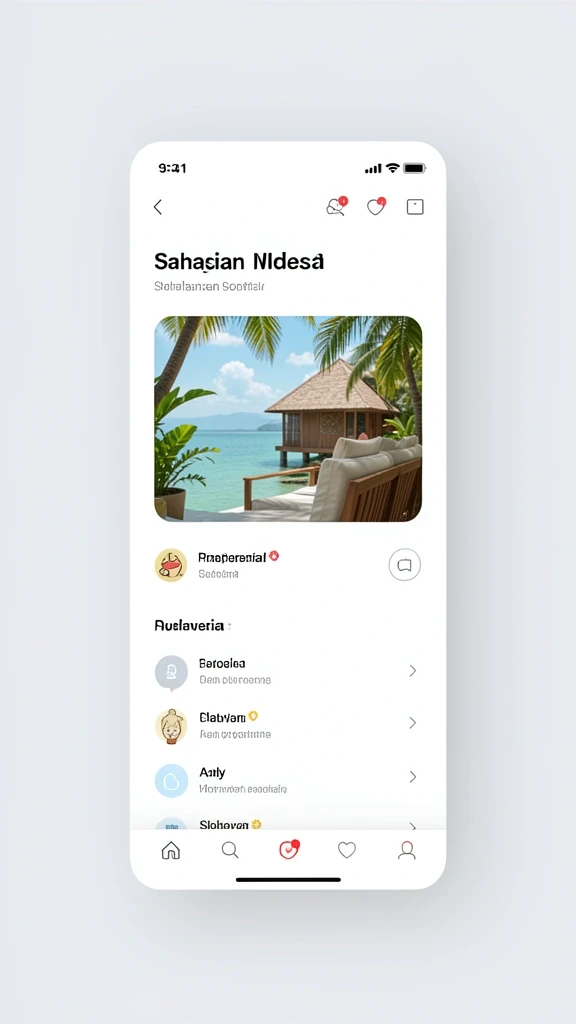576x1024 pixels.
Task: Open the Aarly row
Action: pos(287,779)
